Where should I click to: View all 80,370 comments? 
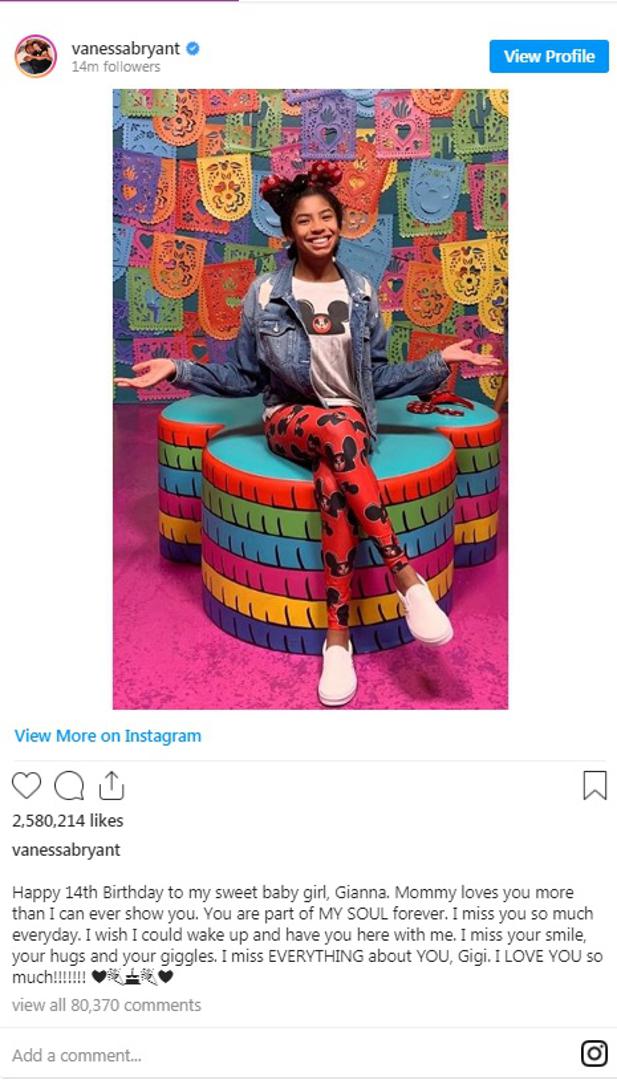click(107, 1005)
